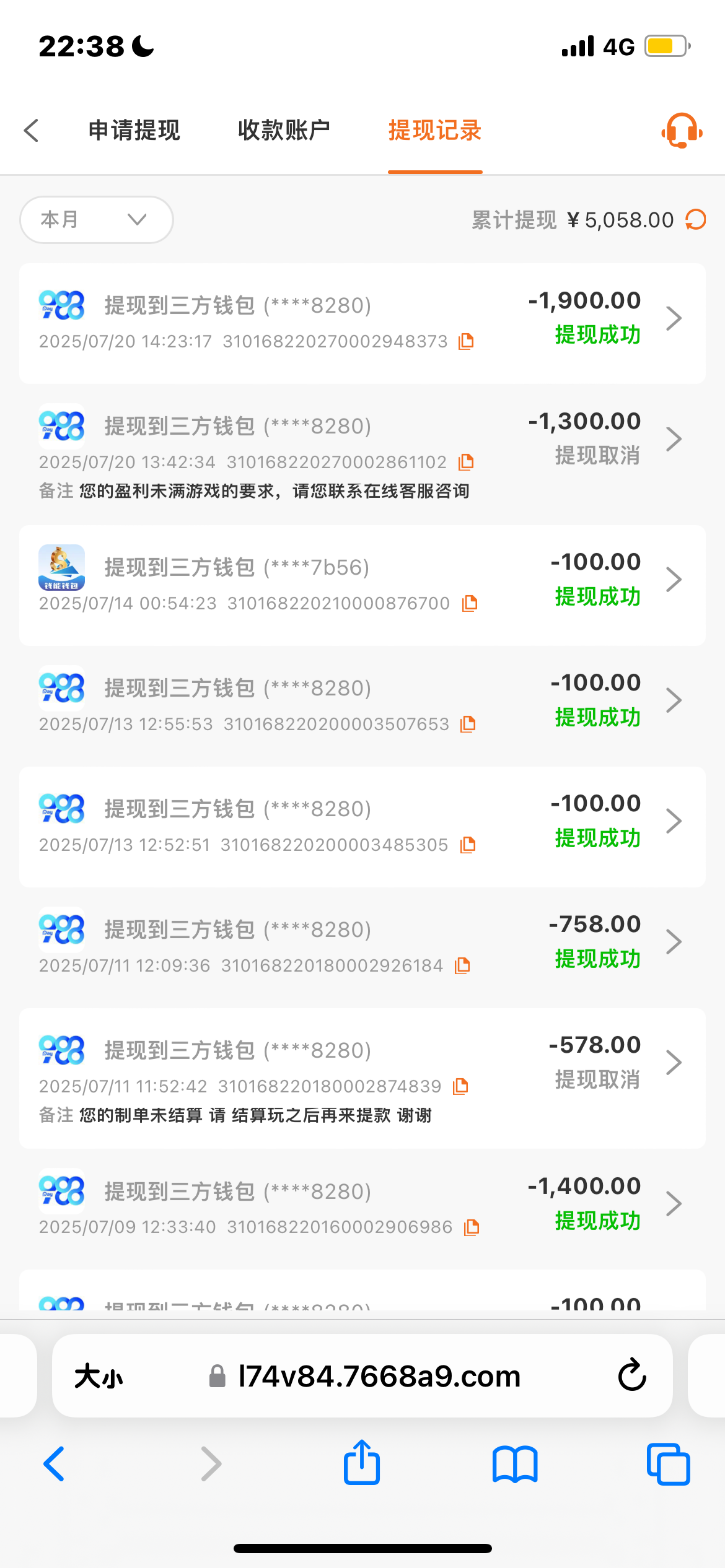Refresh the 累计提现 total
Image resolution: width=725 pixels, height=1568 pixels.
696,220
